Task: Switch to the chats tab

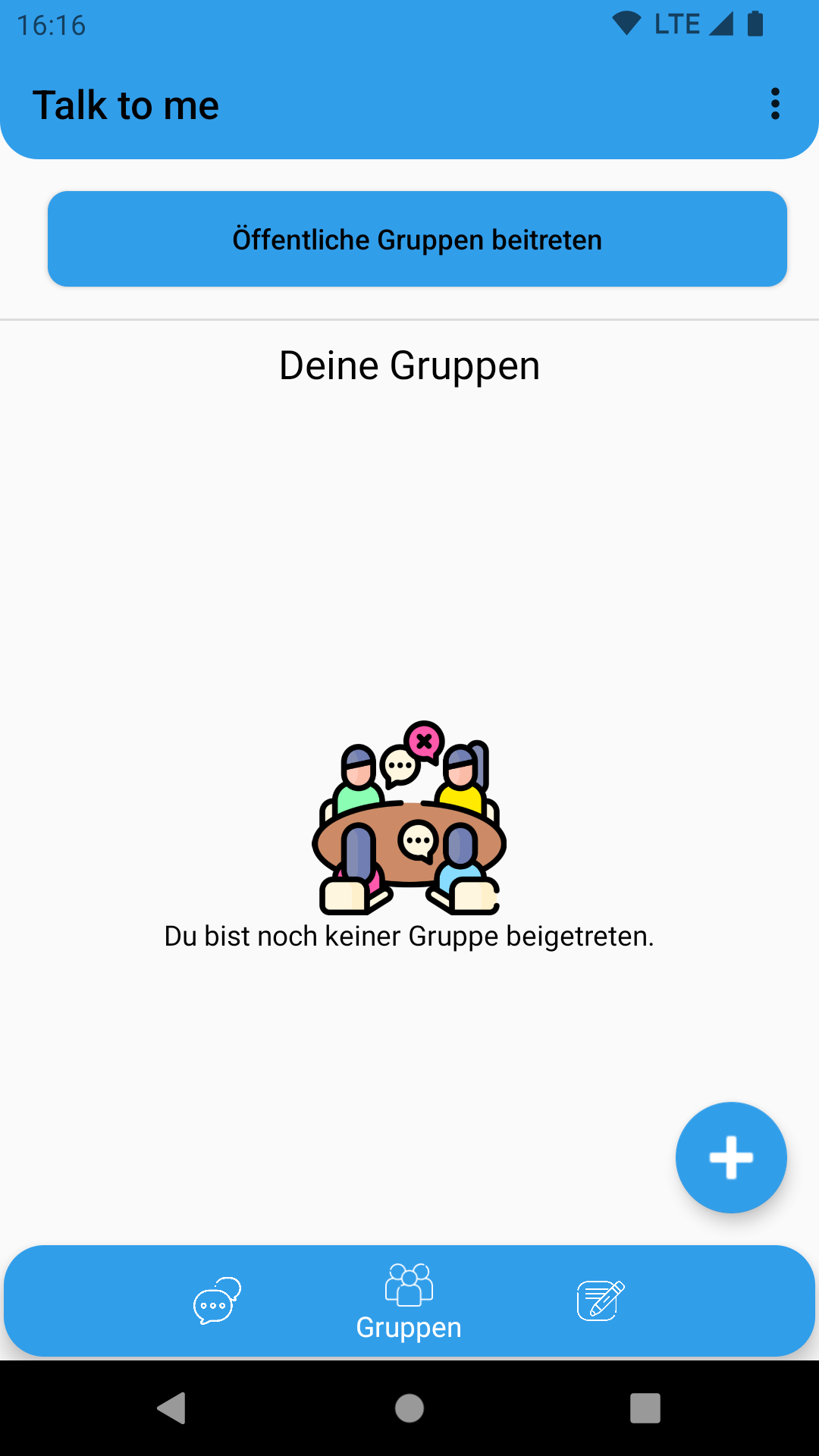Action: point(218,1301)
